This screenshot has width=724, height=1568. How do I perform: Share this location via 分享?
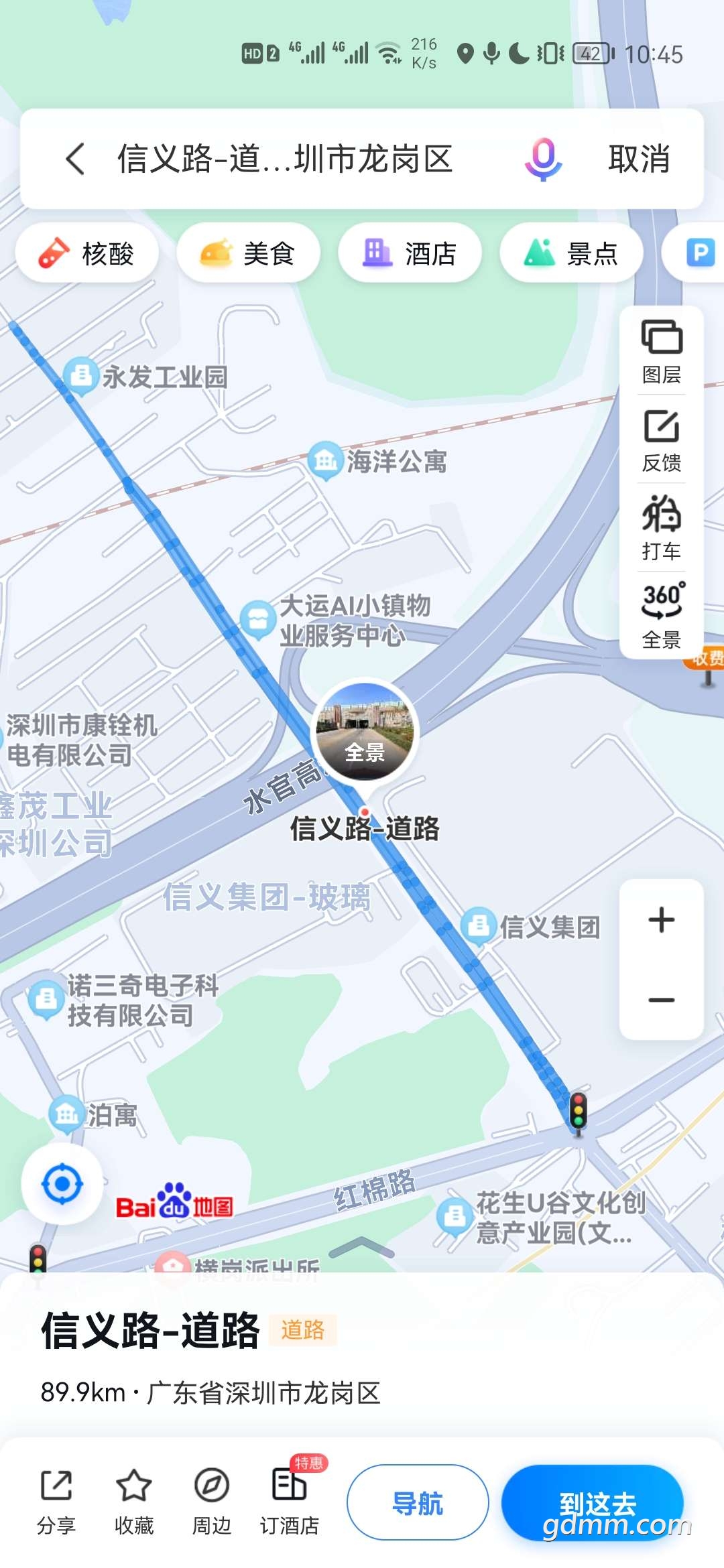tap(56, 1502)
